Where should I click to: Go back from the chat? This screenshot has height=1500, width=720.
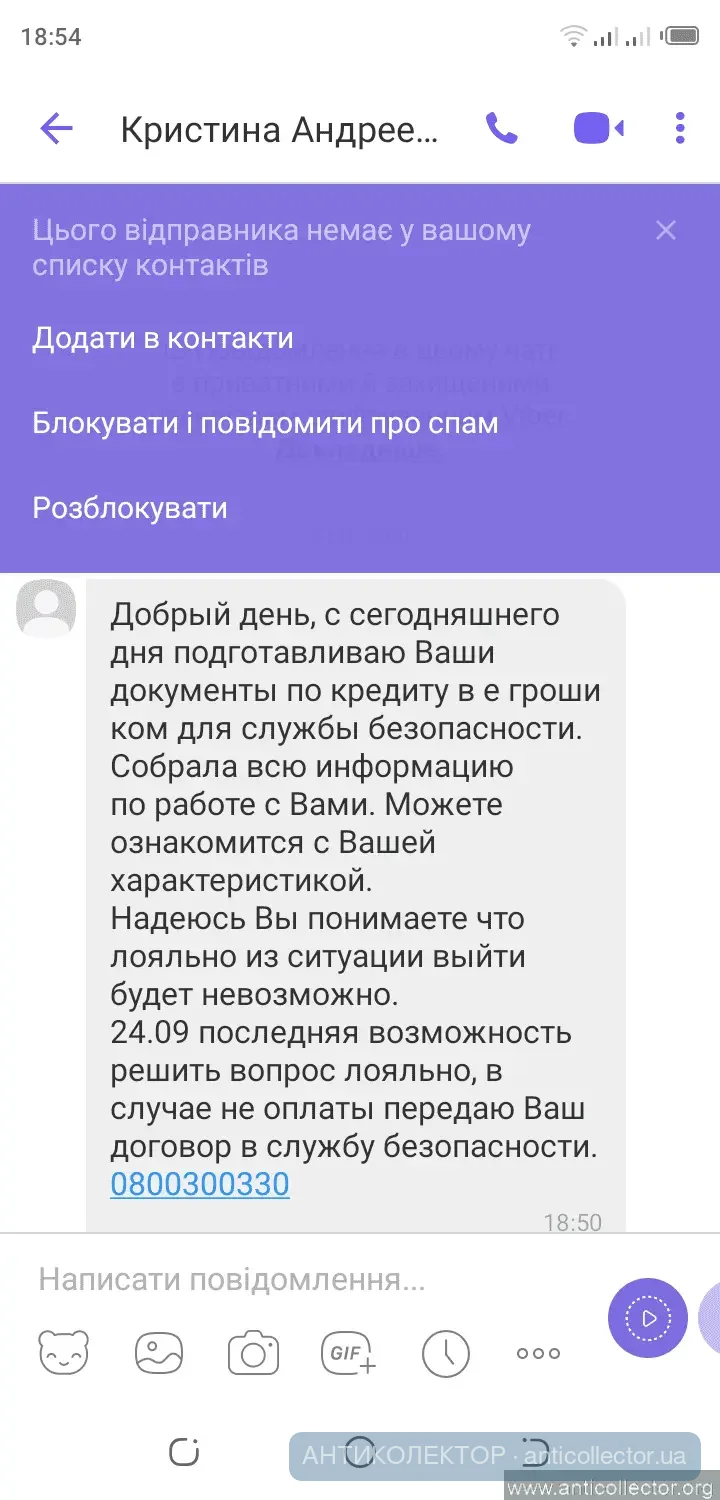click(56, 129)
